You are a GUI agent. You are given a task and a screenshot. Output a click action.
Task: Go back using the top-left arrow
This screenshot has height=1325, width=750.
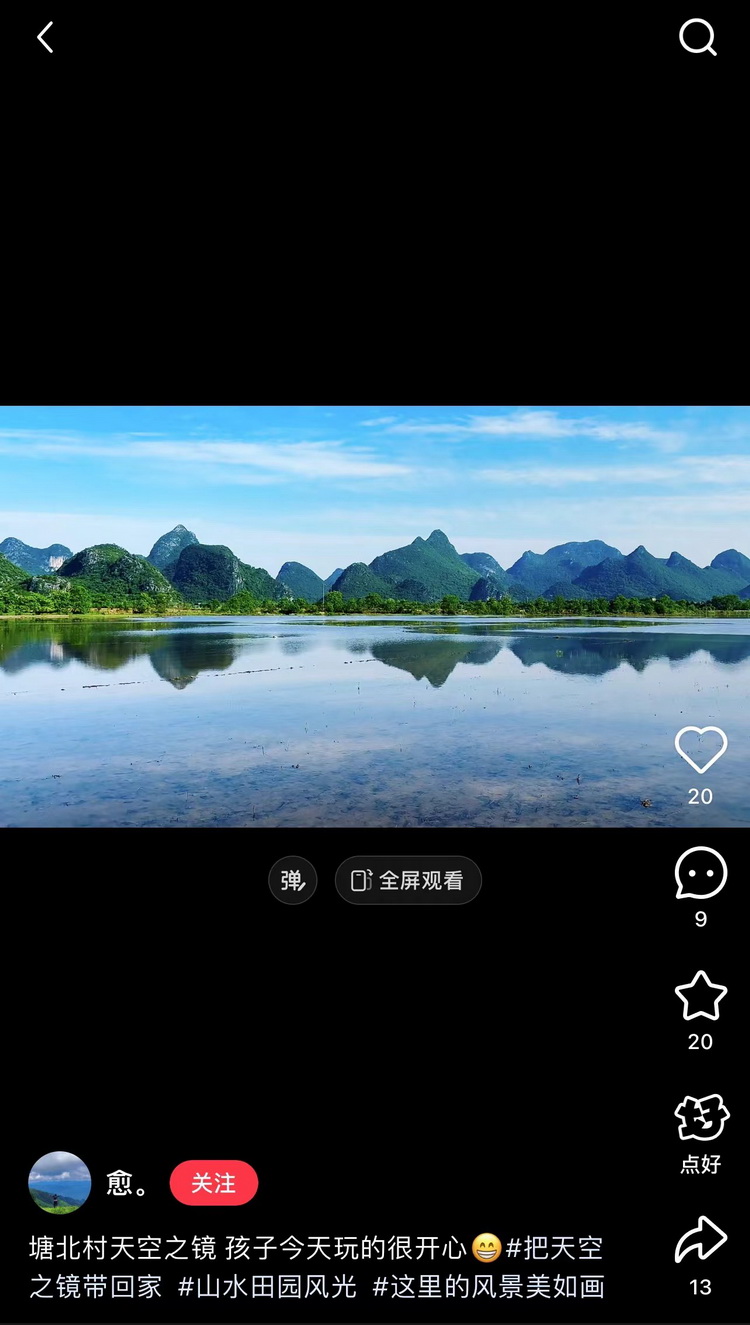(45, 38)
